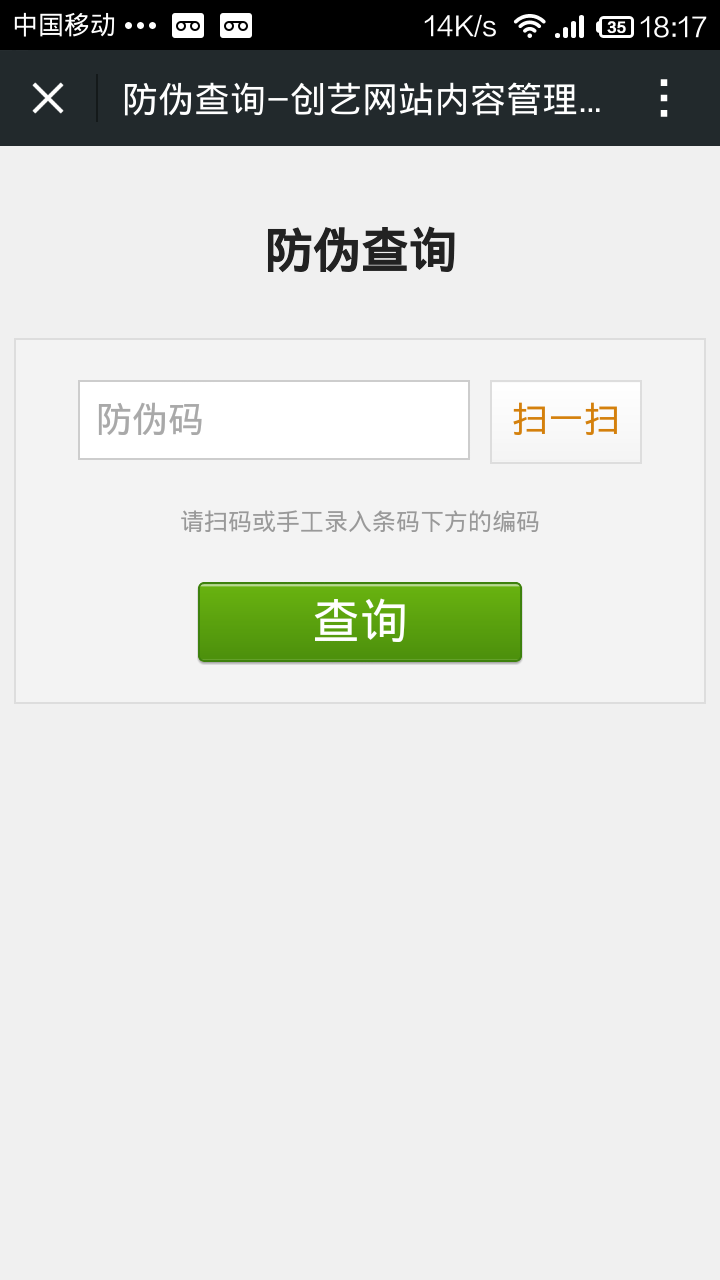
Task: Open the three-dot overflow menu
Action: (x=664, y=98)
